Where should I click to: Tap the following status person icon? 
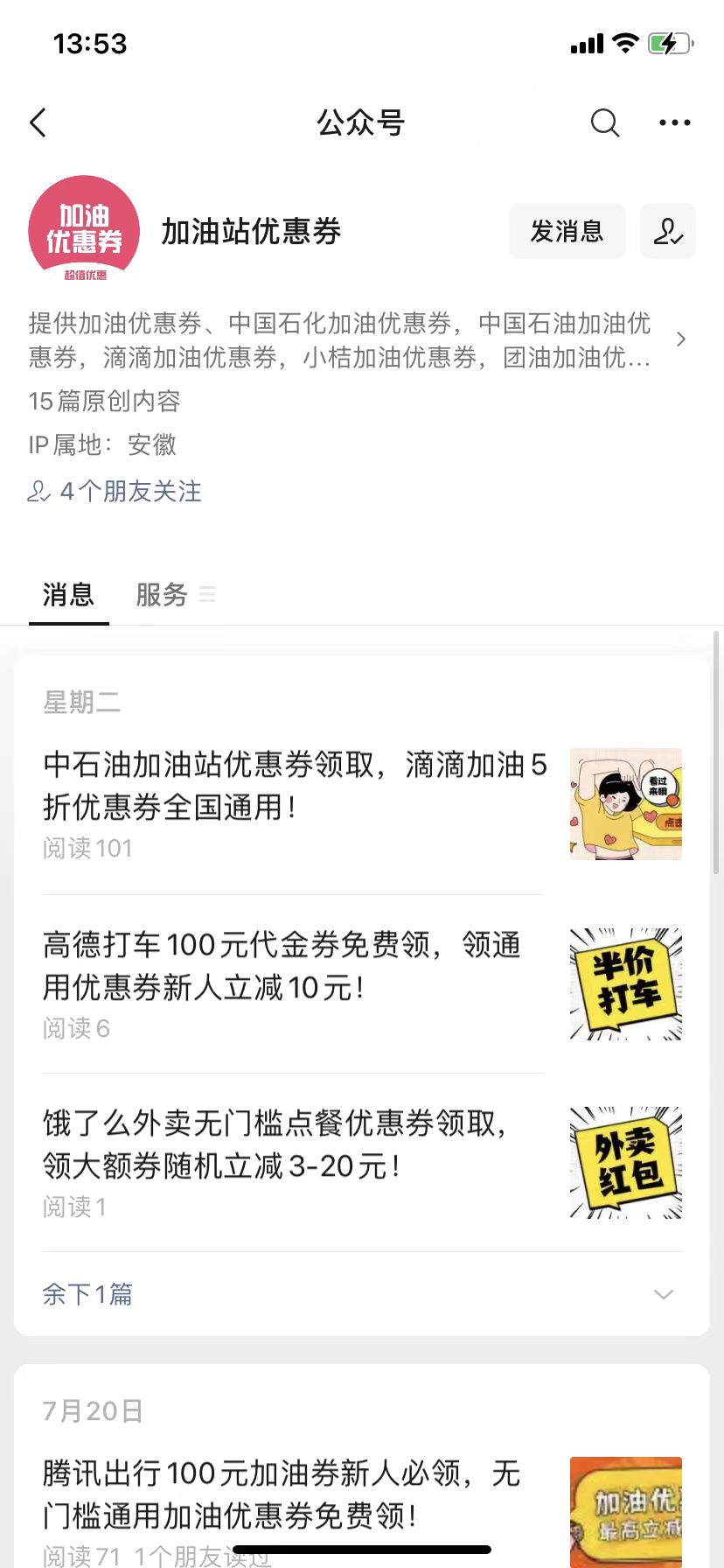667,231
